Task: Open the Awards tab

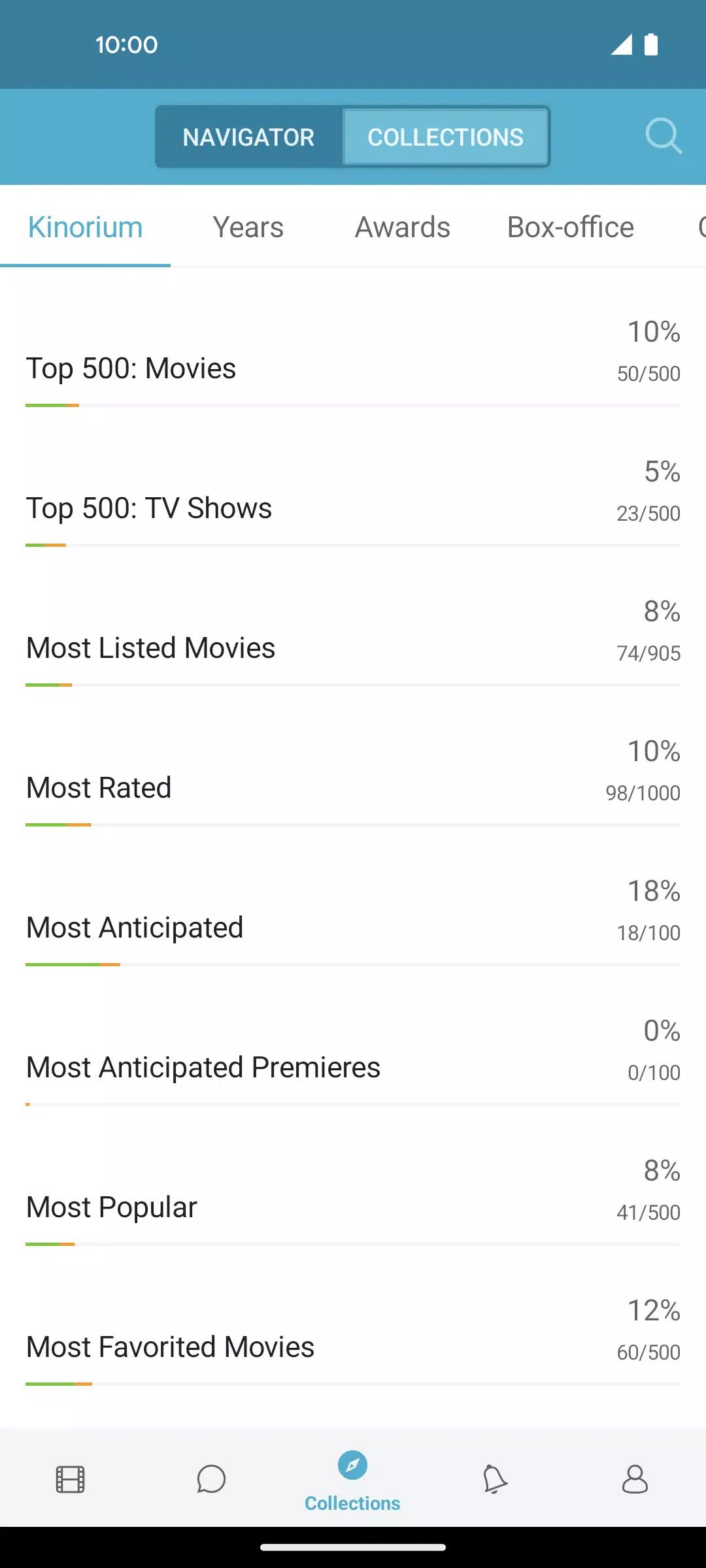Action: (403, 227)
